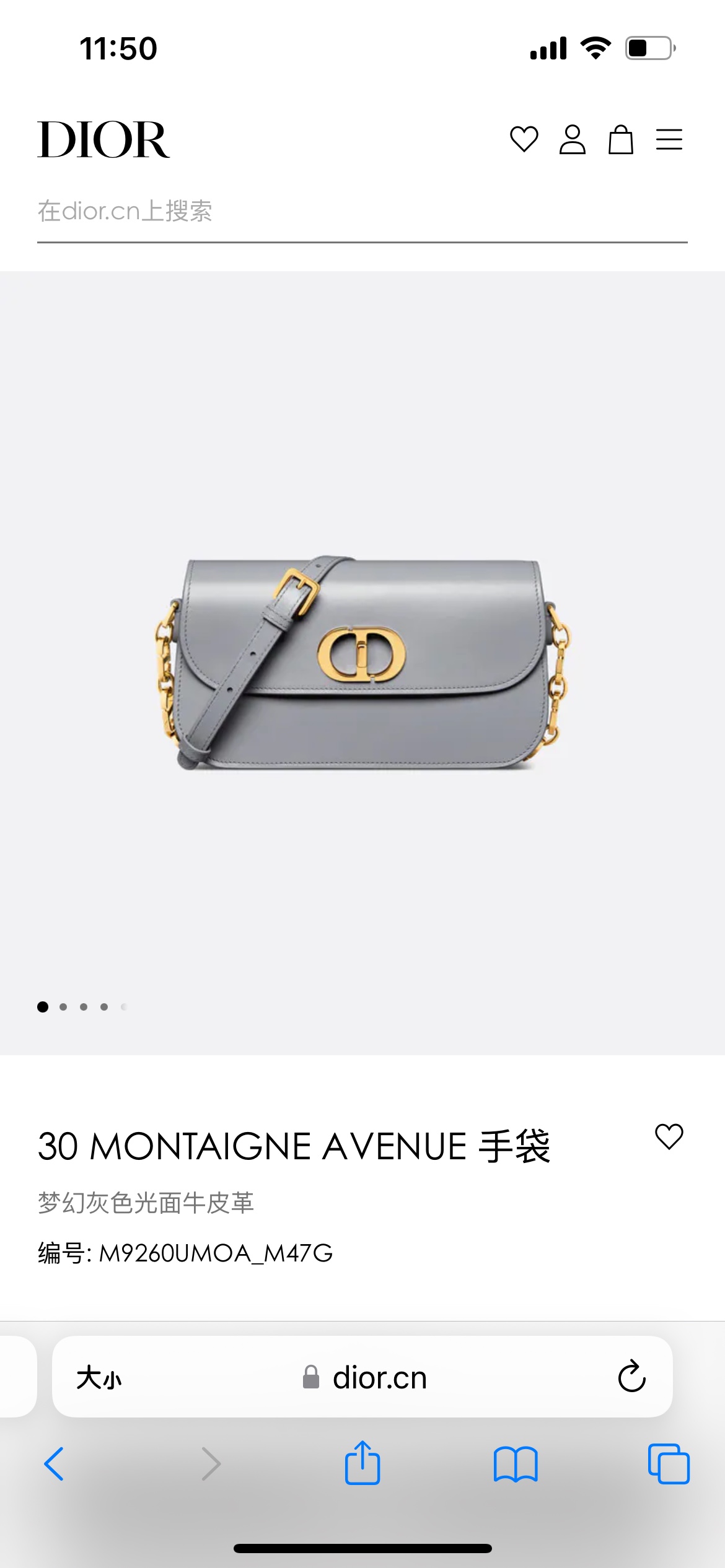
Task: Tap the dior.cn search field
Action: (x=362, y=212)
